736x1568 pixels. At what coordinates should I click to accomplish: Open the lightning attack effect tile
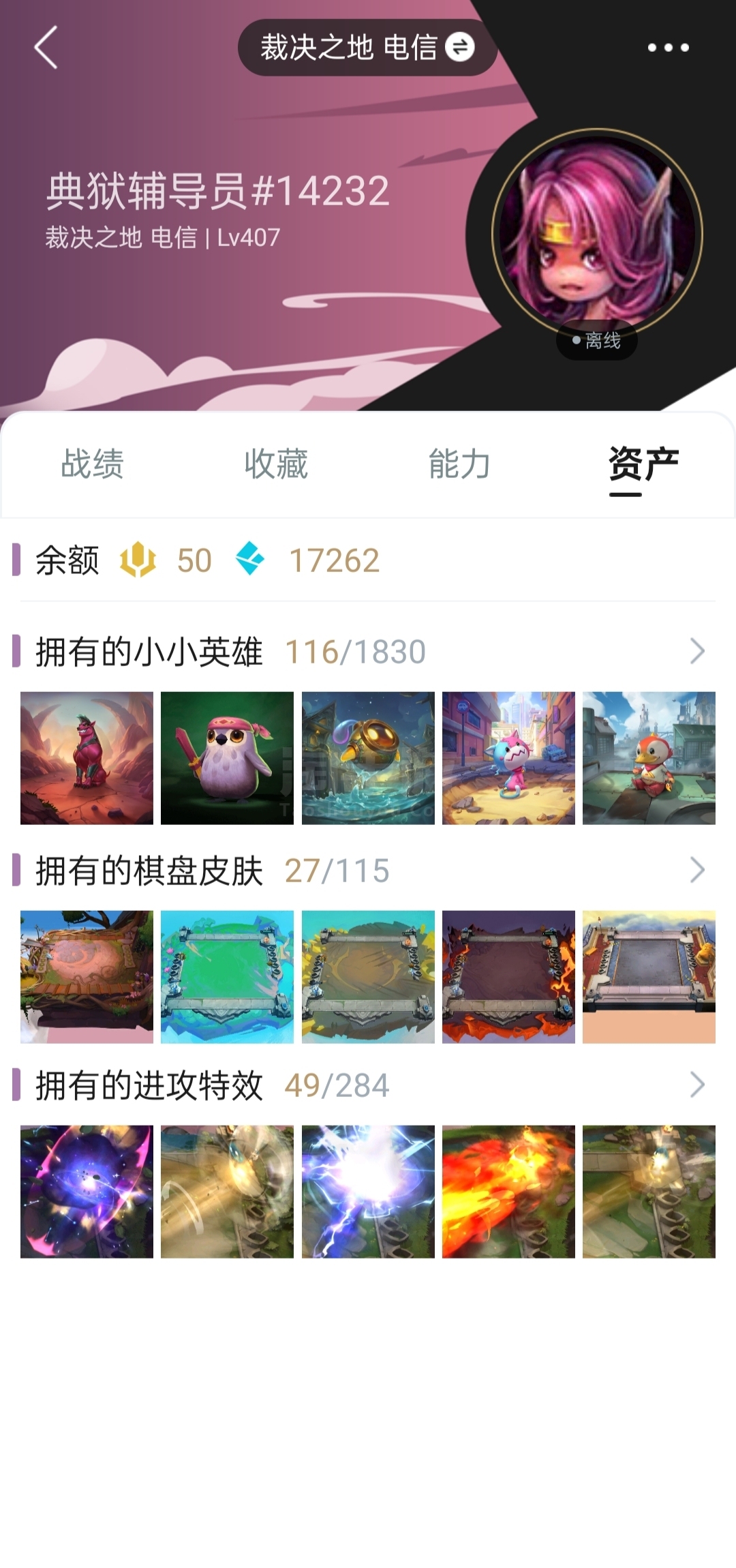click(x=368, y=1192)
